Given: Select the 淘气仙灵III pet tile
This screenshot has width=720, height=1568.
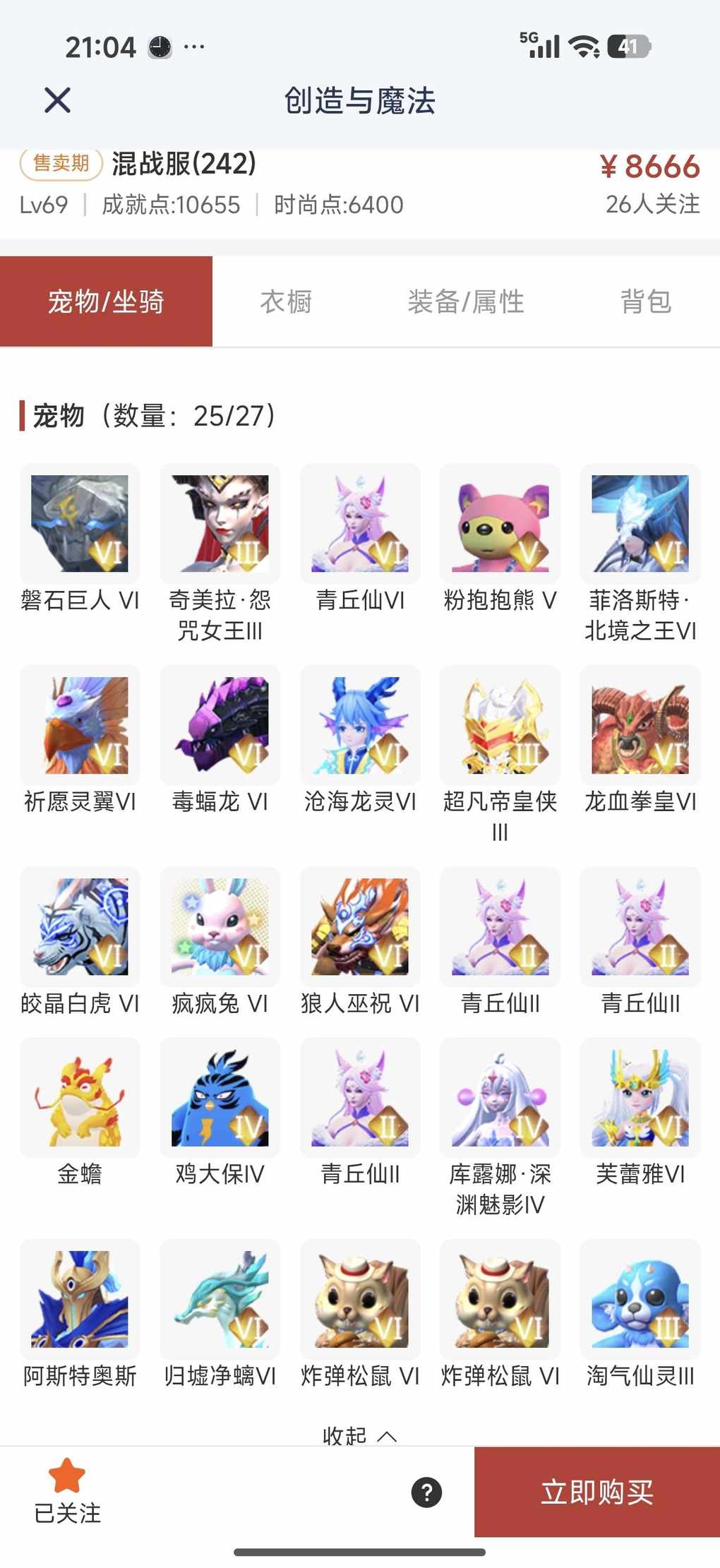Looking at the screenshot, I should click(x=640, y=1299).
